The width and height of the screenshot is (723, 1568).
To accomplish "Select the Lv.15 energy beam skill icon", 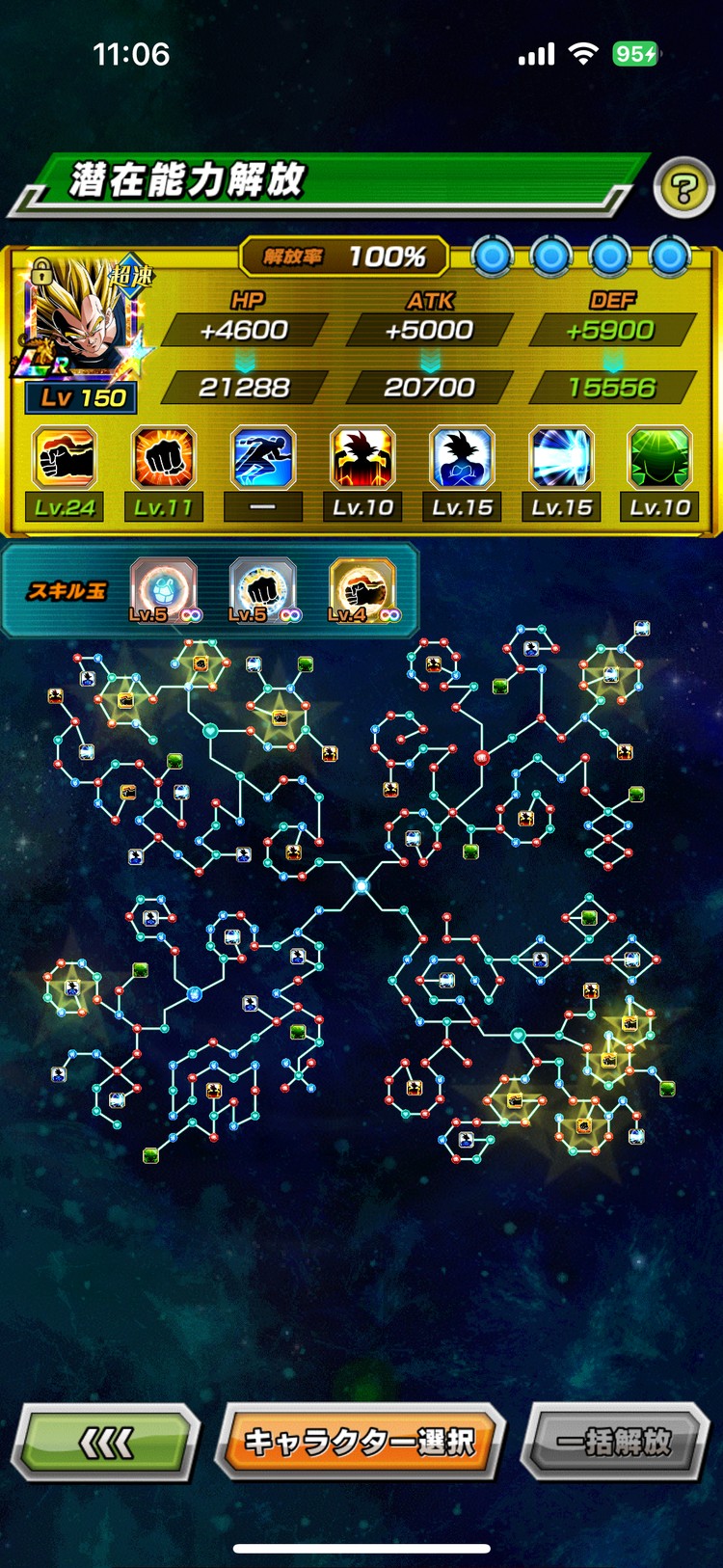I will click(561, 459).
